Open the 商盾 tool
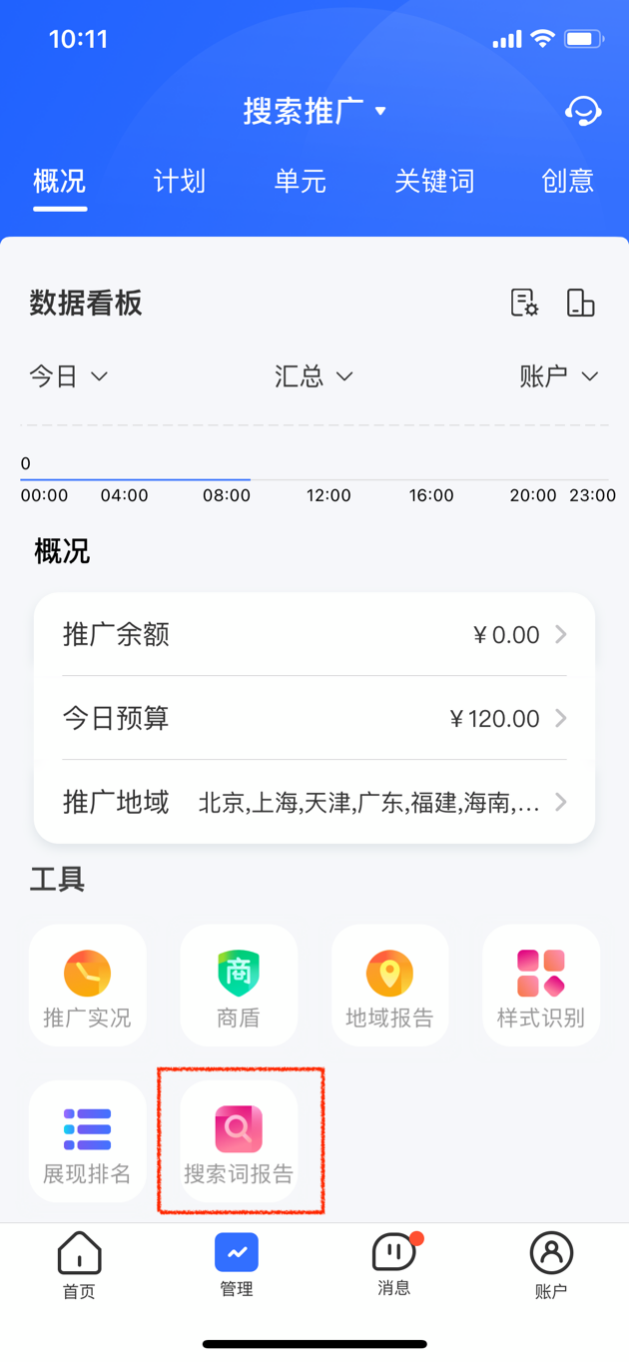 point(238,985)
